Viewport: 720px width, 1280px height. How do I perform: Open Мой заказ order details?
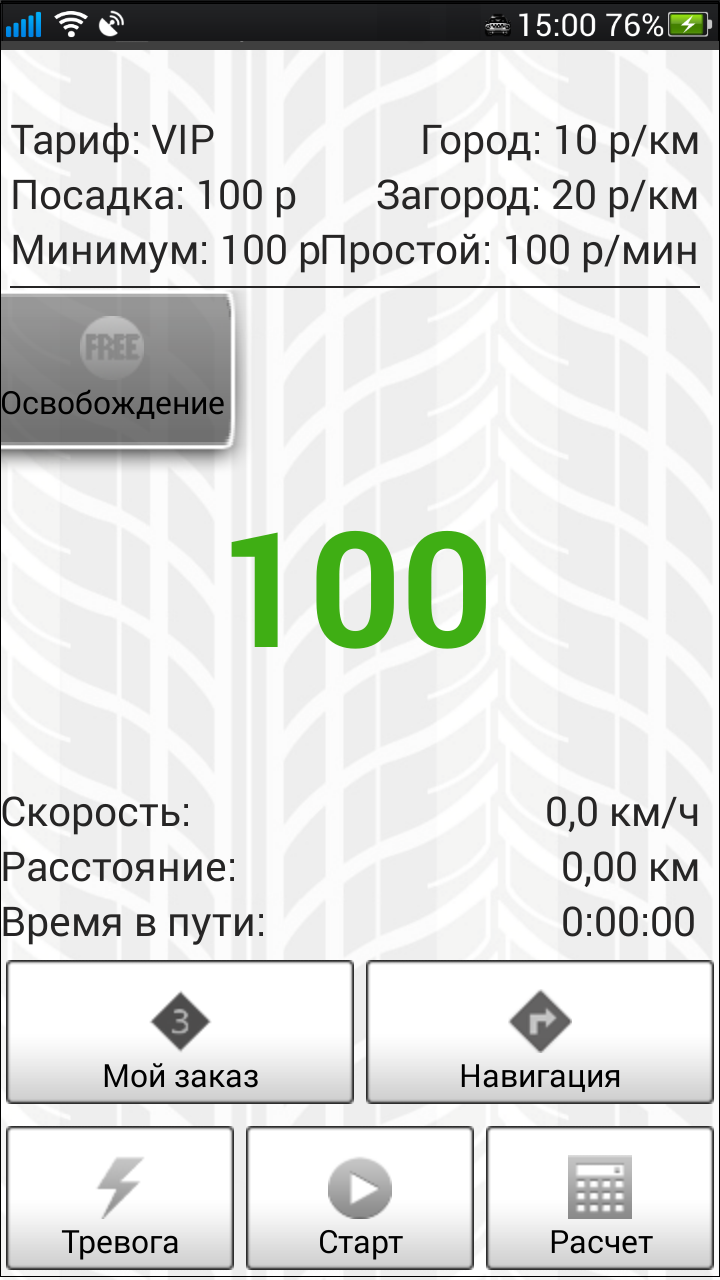(x=180, y=1032)
